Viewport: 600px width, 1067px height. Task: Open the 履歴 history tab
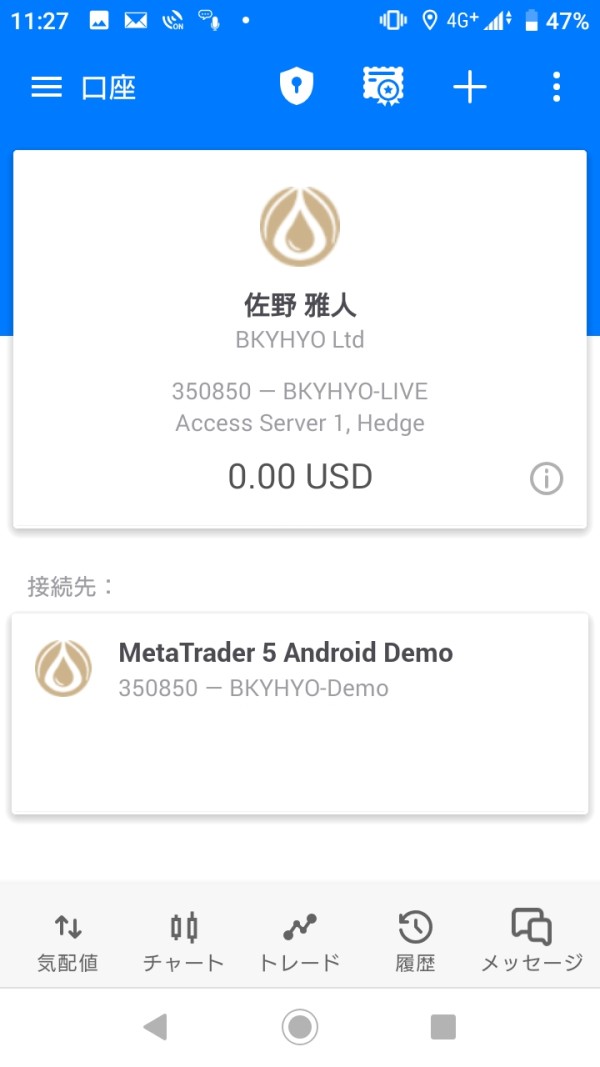tap(415, 942)
